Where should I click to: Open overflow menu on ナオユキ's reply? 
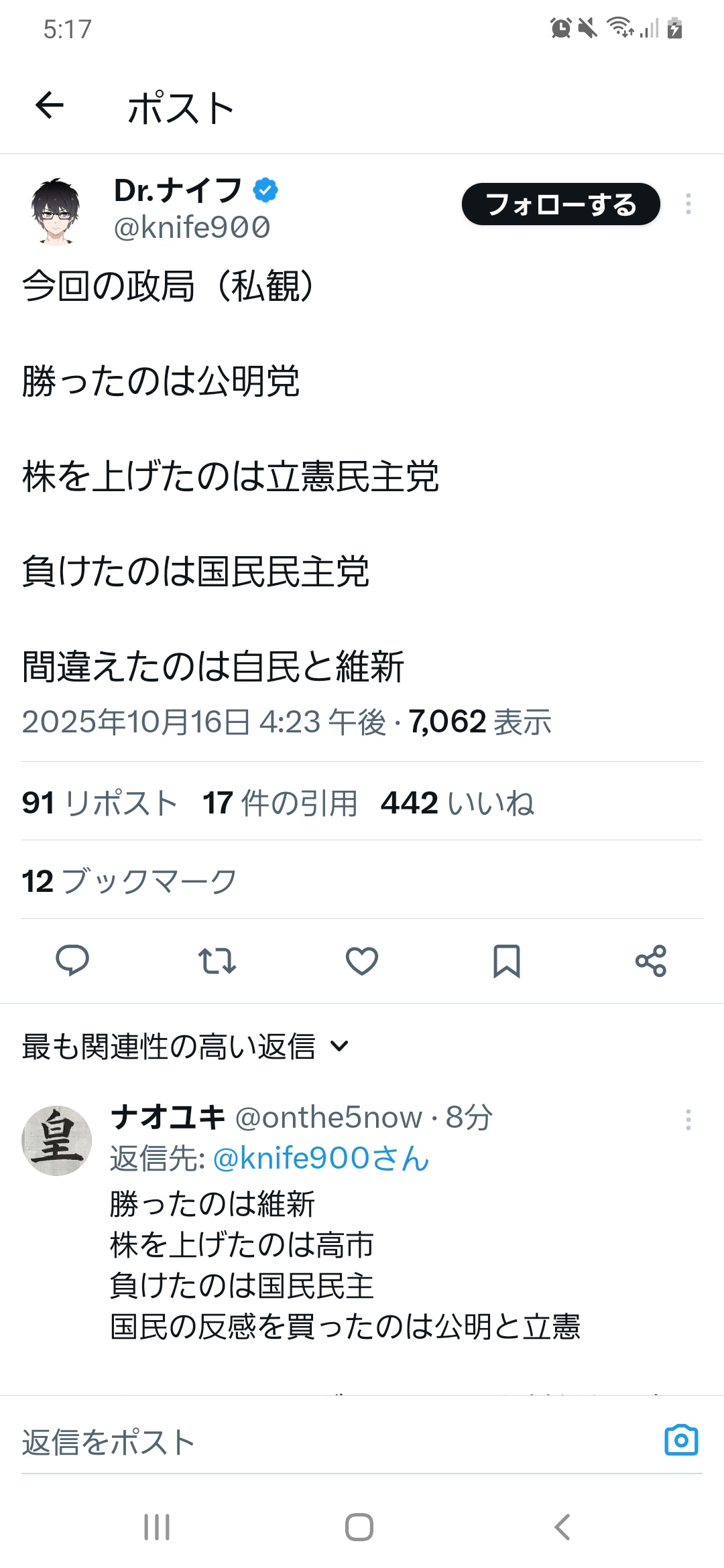click(x=688, y=1120)
